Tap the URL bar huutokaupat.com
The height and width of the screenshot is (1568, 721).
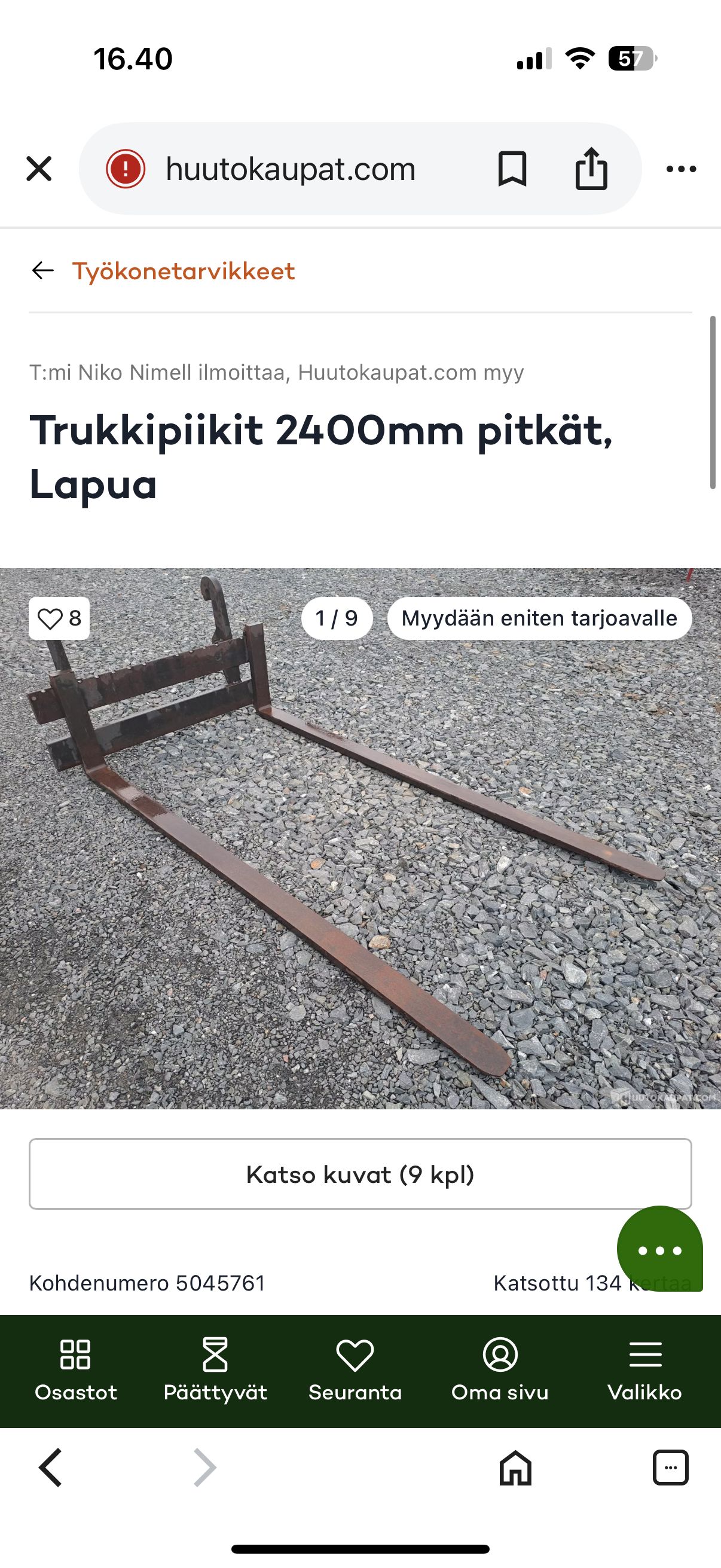pyautogui.click(x=290, y=169)
